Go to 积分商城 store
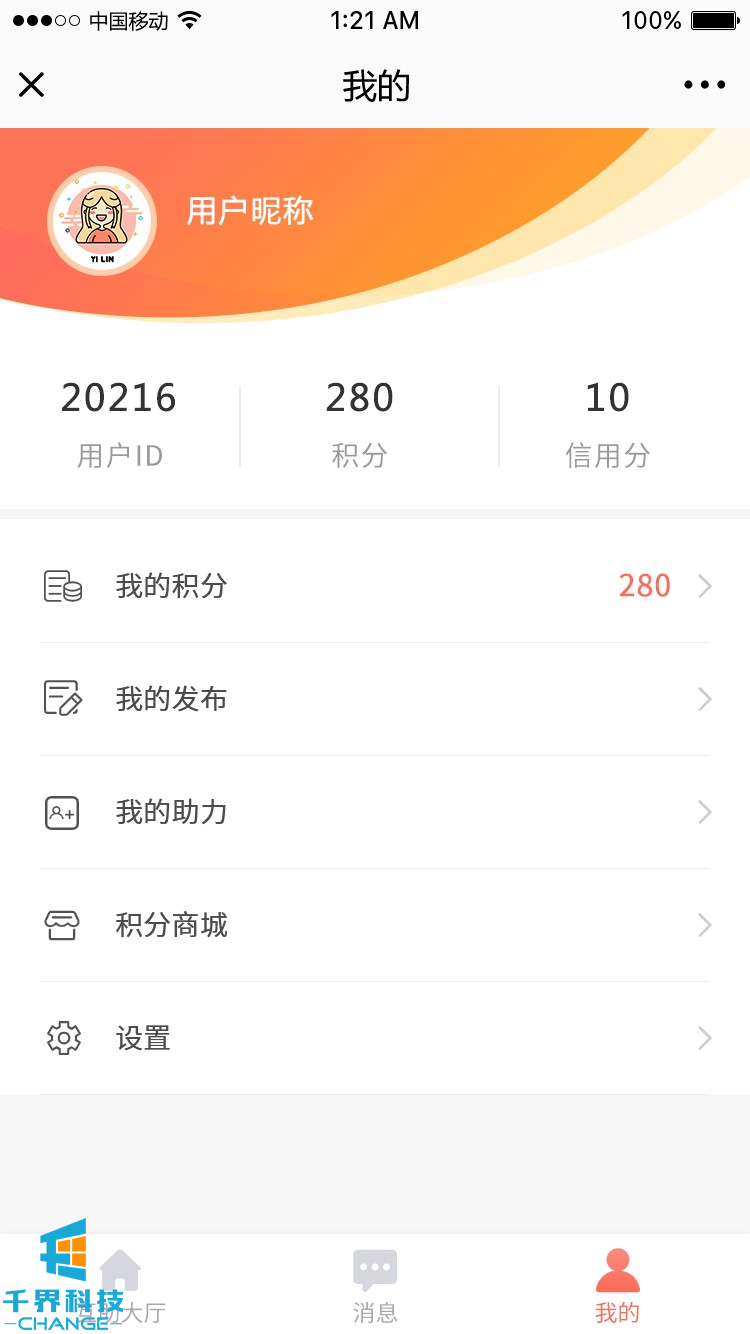Screen dimensions: 750x1334 tap(375, 925)
